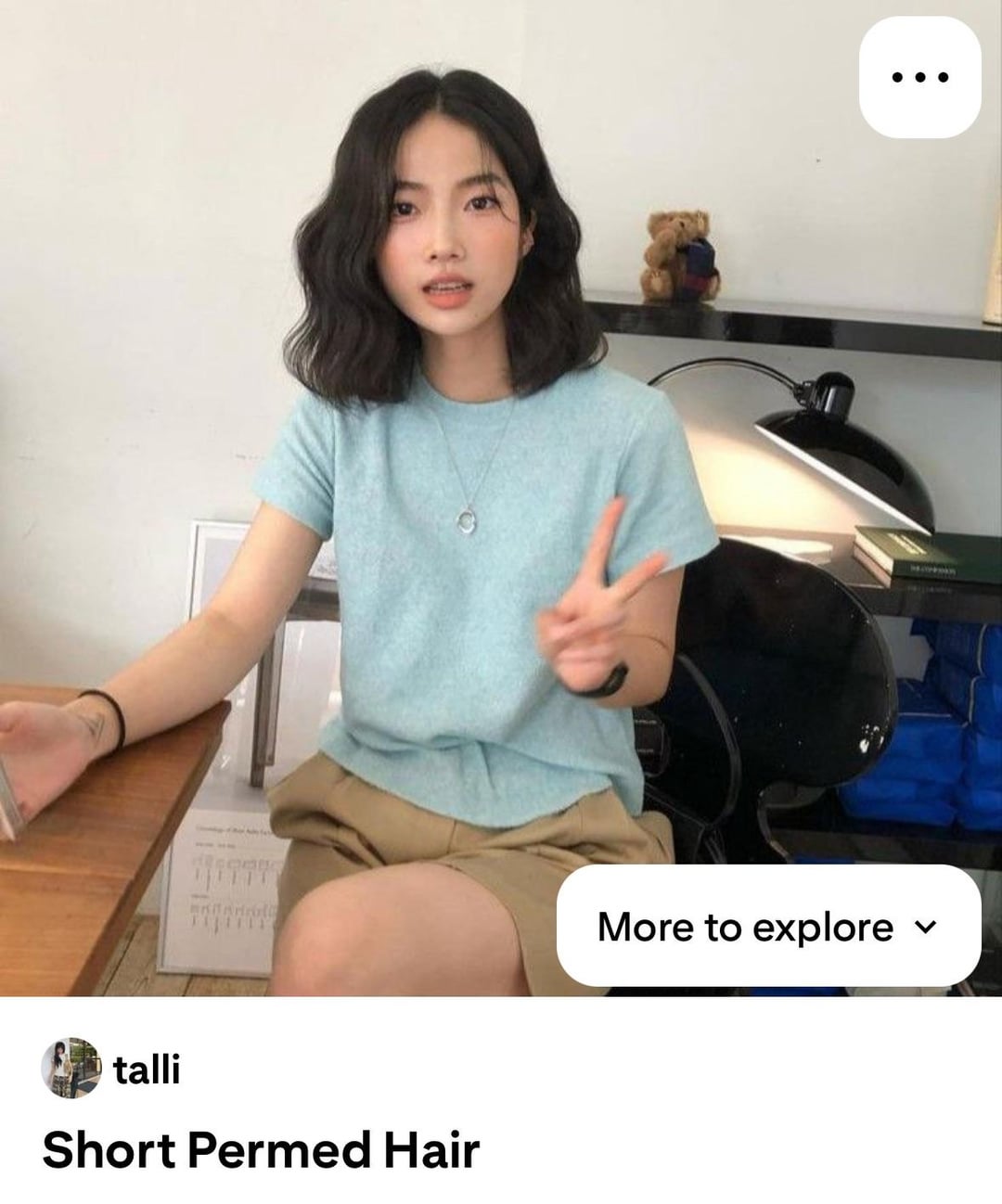Open the three-dot overflow menu

tap(919, 77)
